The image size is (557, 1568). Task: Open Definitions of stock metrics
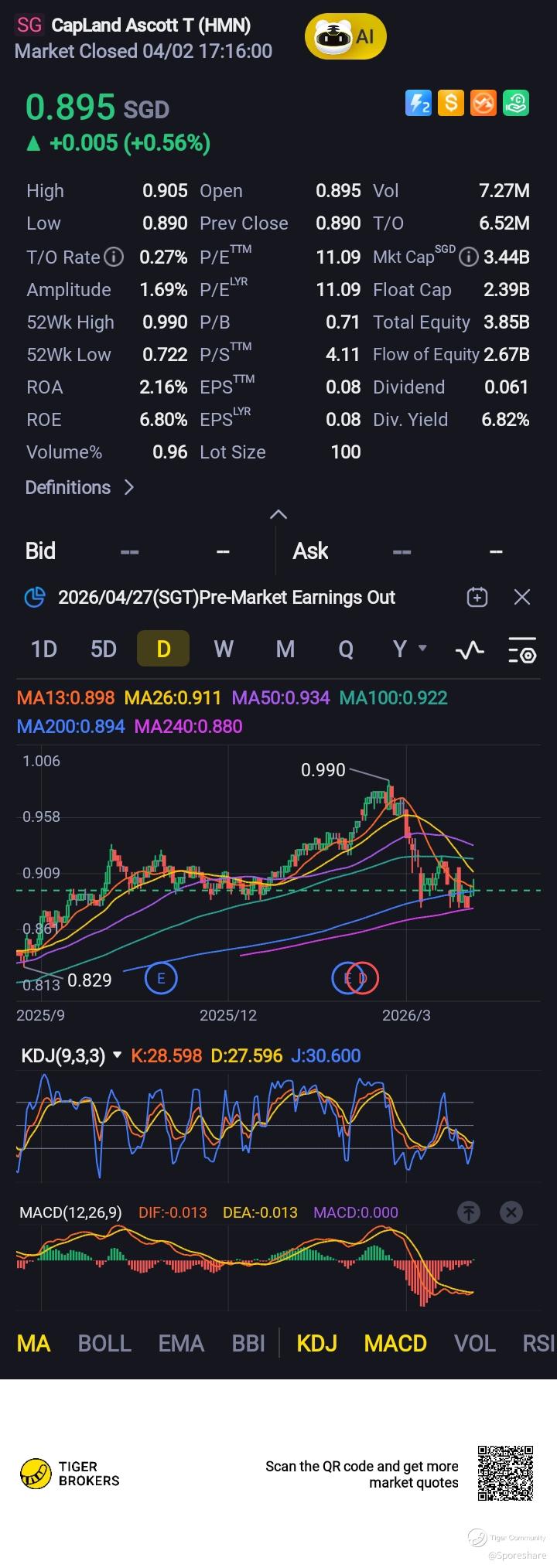coord(79,488)
